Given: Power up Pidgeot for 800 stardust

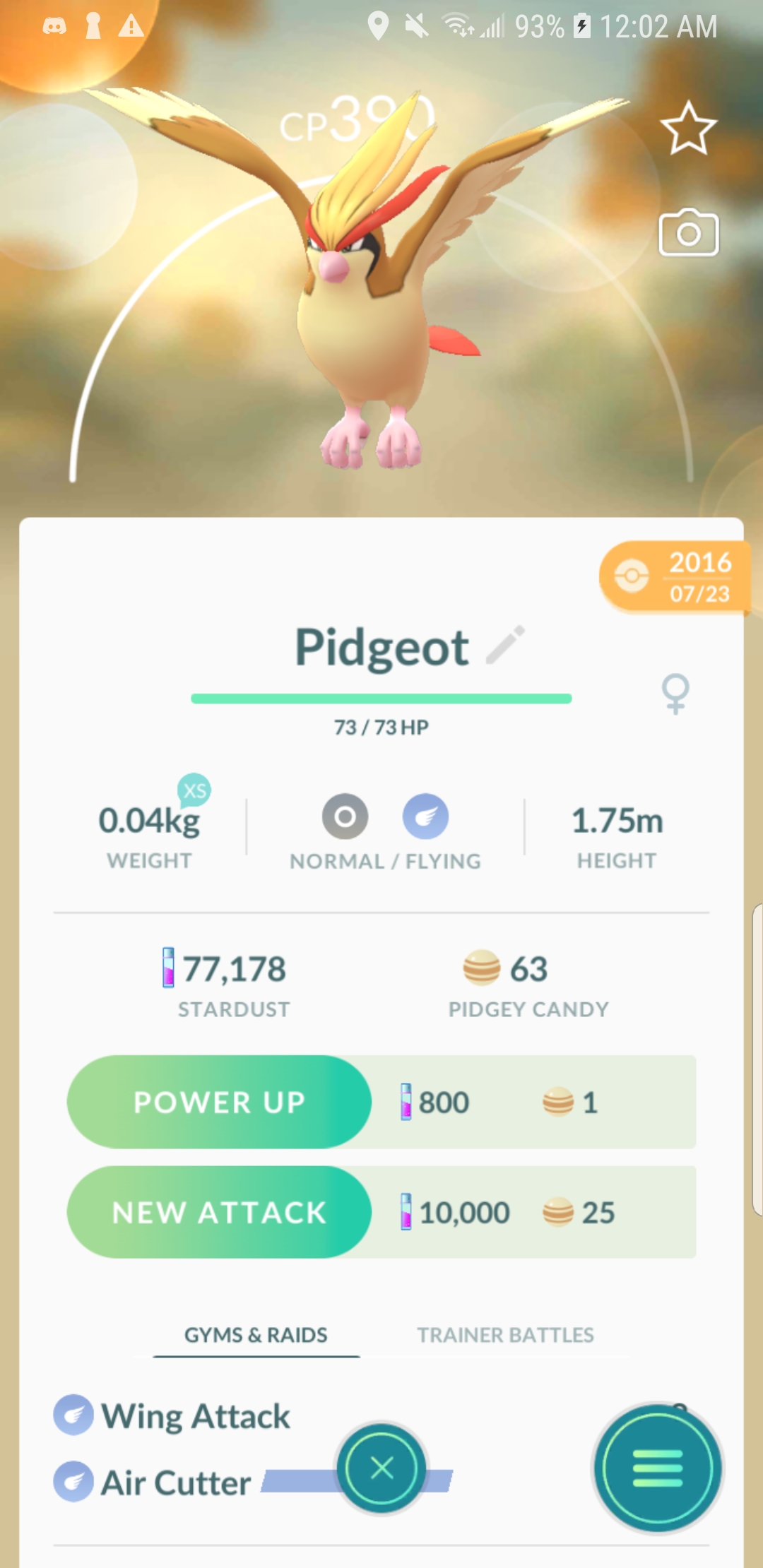Looking at the screenshot, I should pos(219,1102).
